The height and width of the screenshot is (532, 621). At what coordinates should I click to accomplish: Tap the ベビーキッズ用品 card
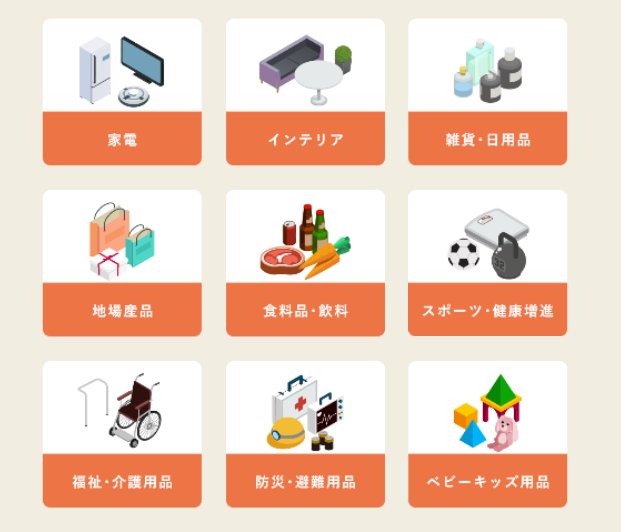click(487, 434)
